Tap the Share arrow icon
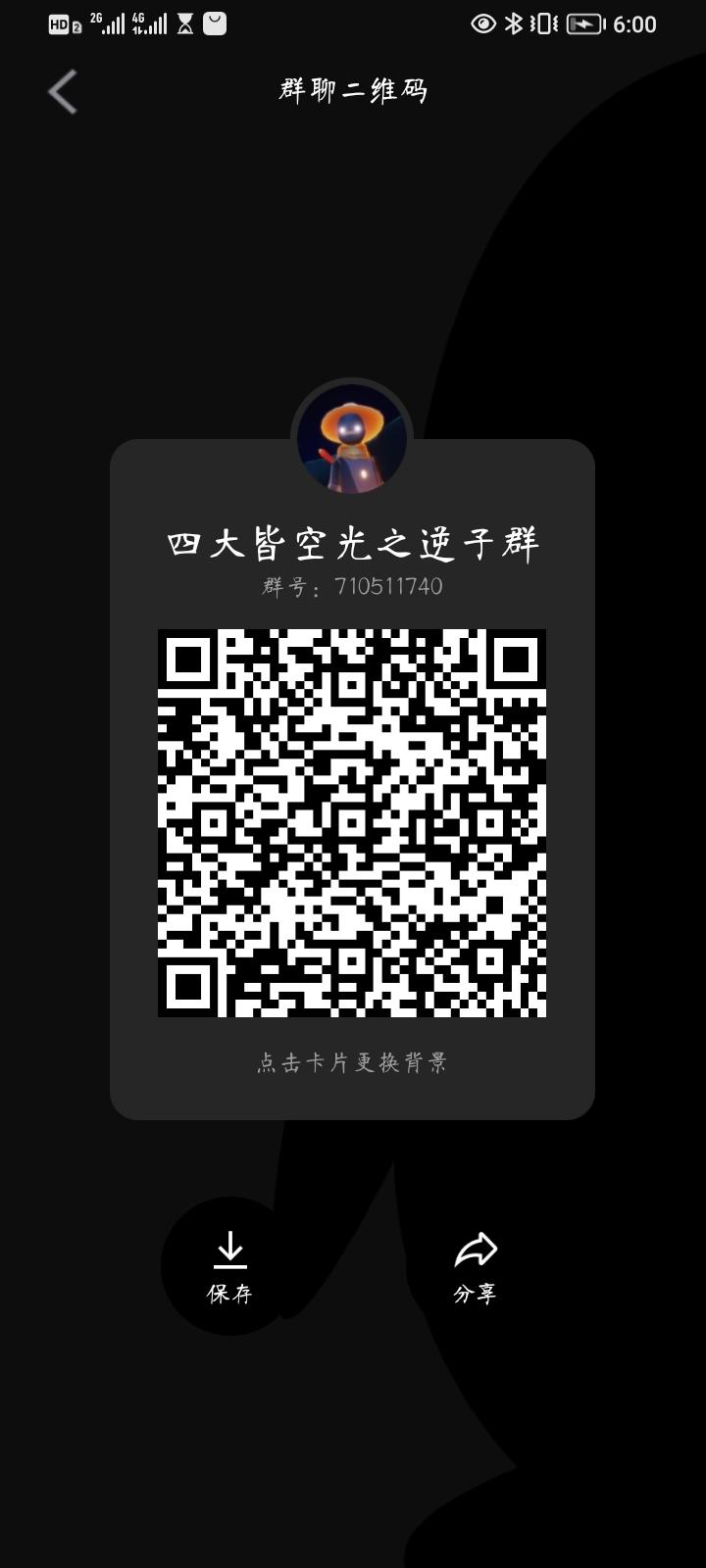This screenshot has height=1568, width=706. point(476,1249)
